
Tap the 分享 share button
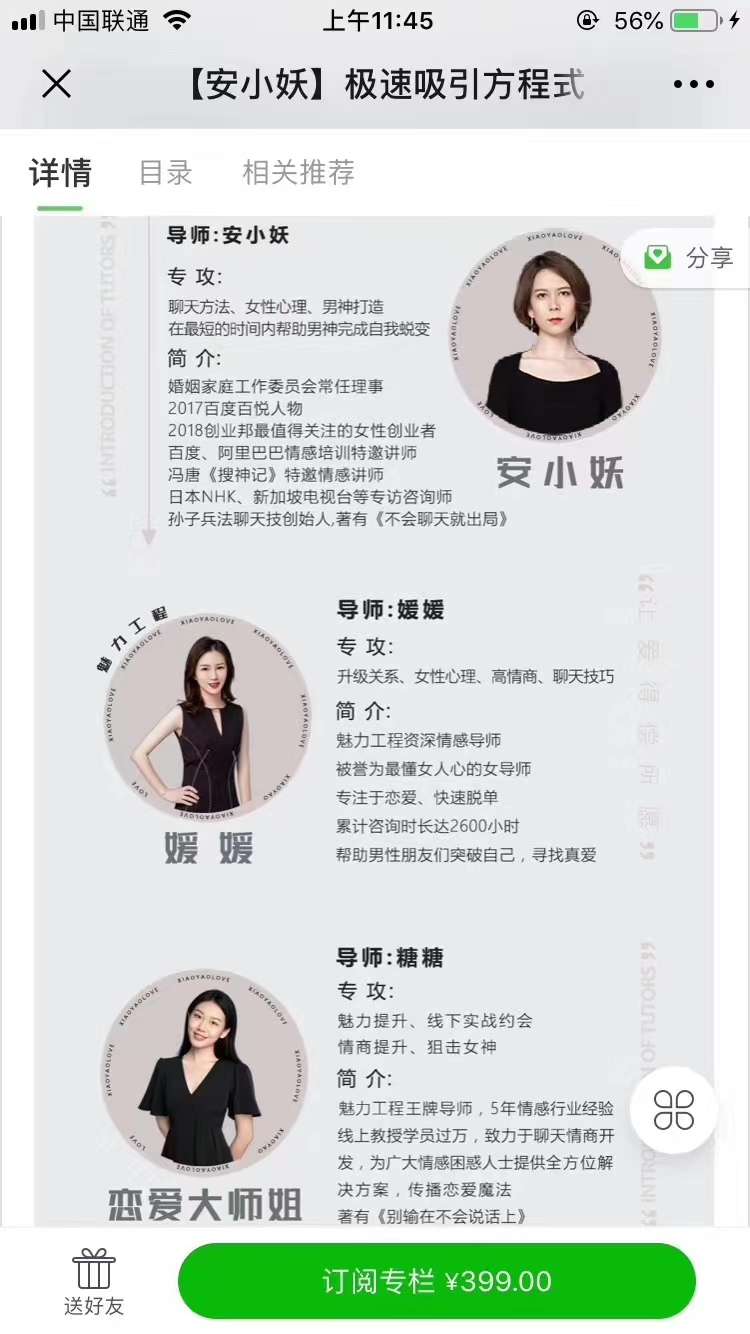689,258
